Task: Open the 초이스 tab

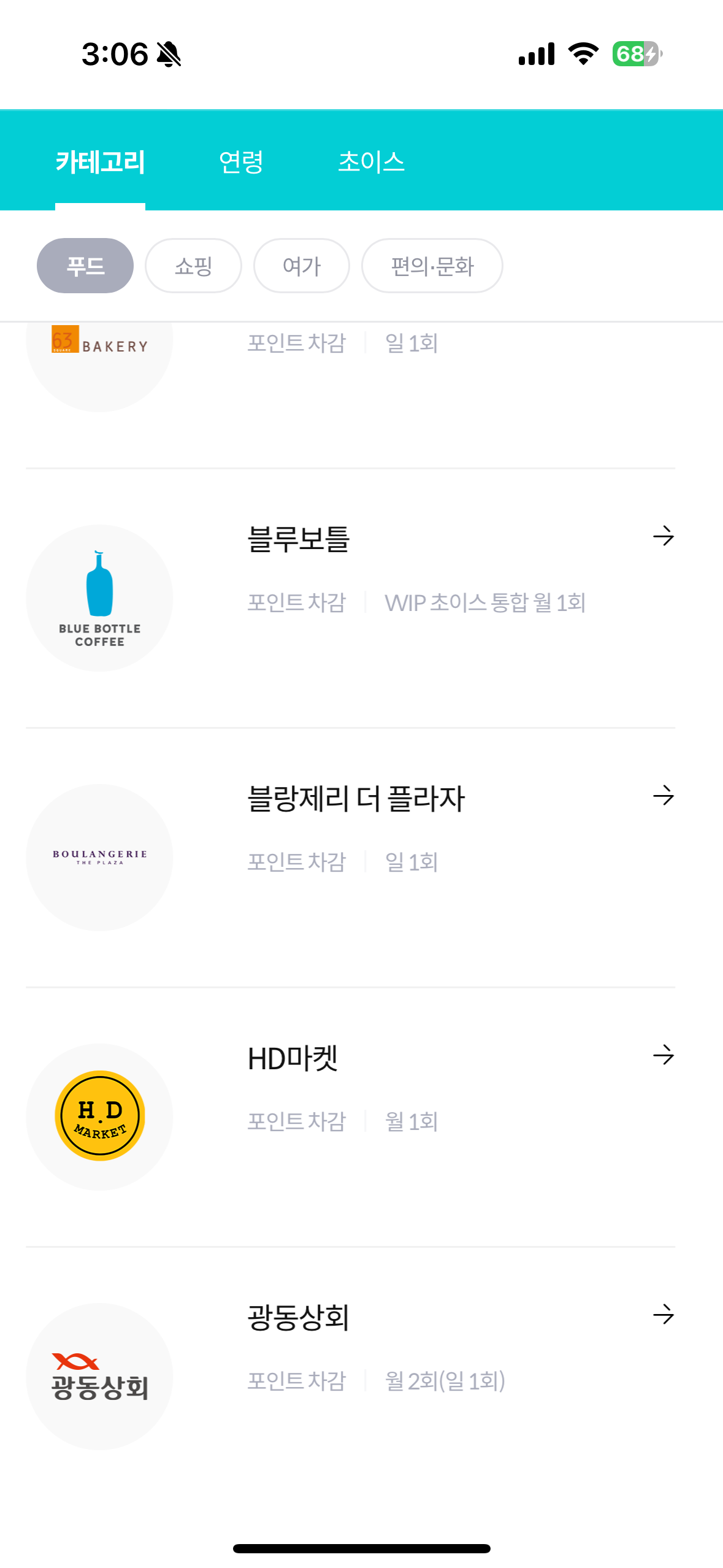Action: [371, 162]
